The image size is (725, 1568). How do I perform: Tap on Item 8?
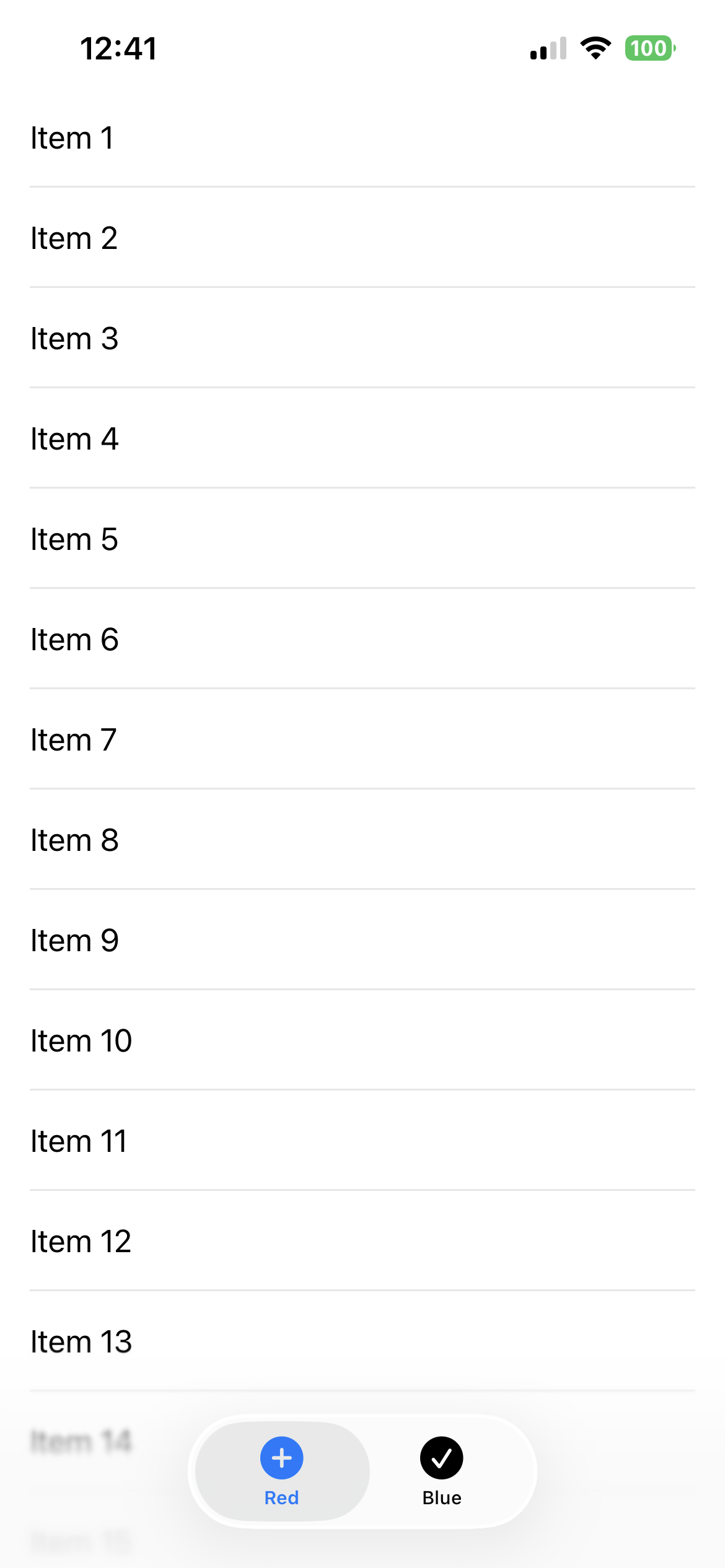362,840
